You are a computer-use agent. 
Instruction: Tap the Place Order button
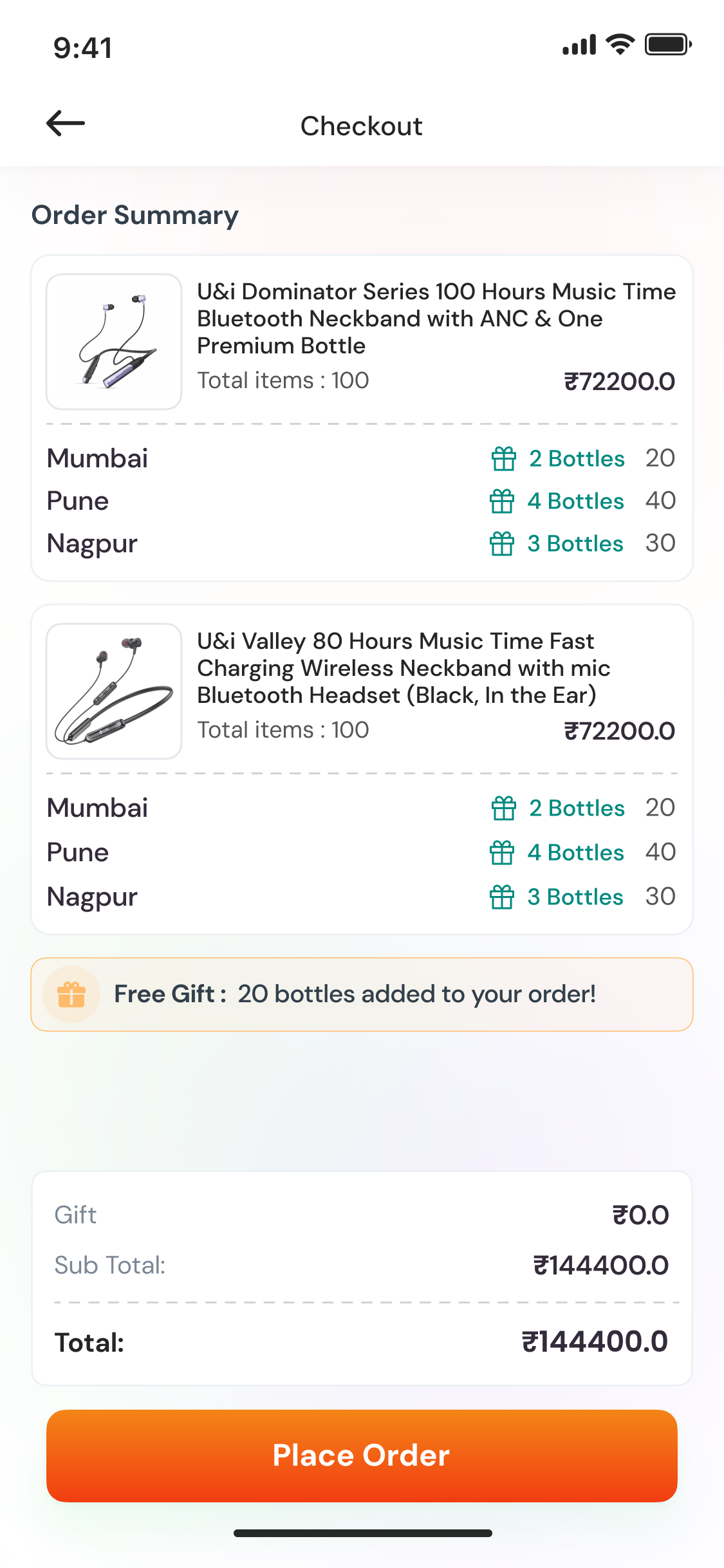[362, 1456]
